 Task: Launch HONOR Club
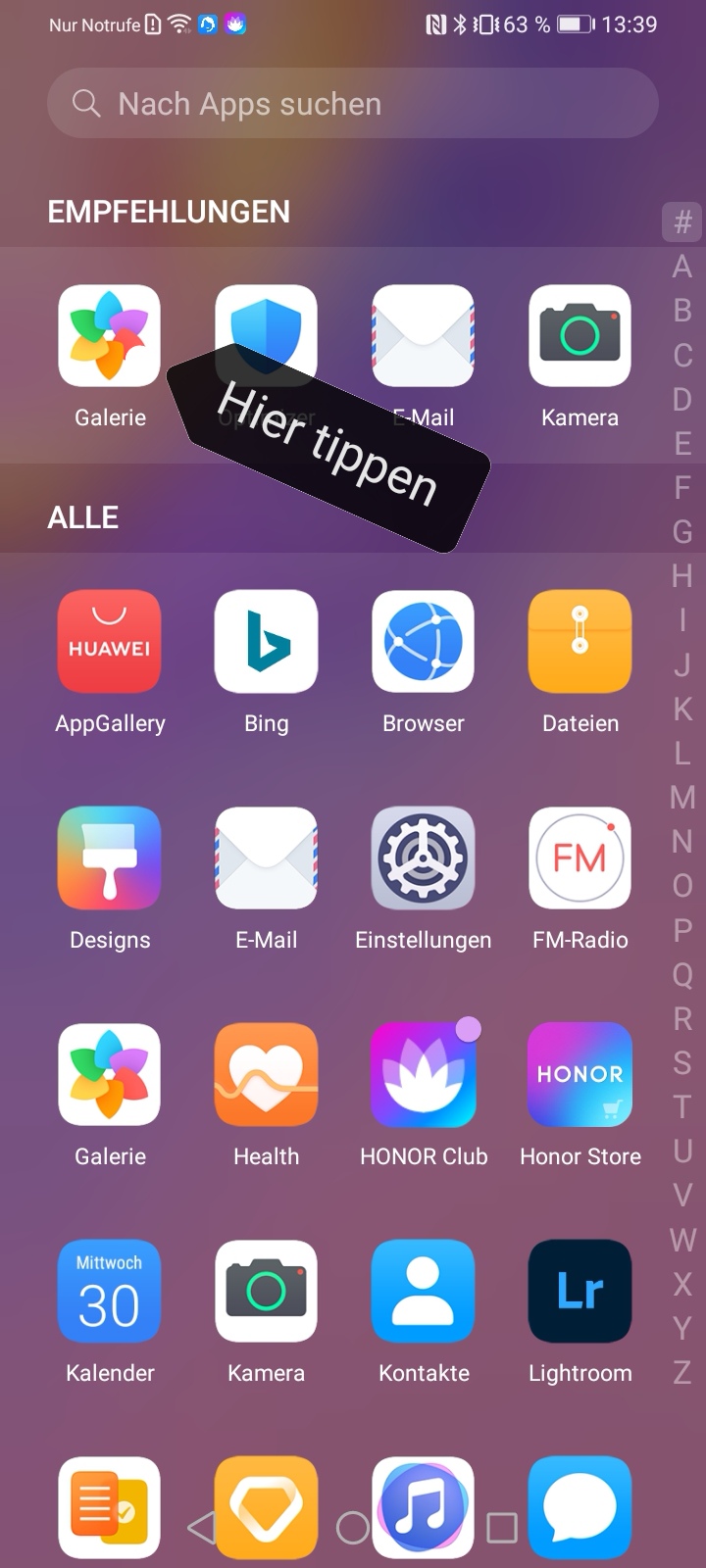coord(423,1075)
